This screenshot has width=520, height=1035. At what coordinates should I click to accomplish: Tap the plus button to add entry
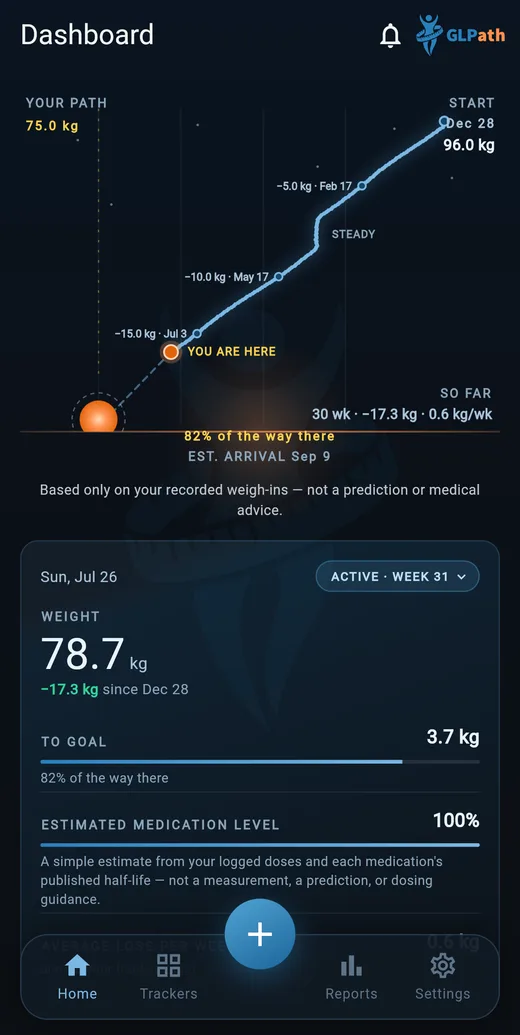(x=260, y=934)
